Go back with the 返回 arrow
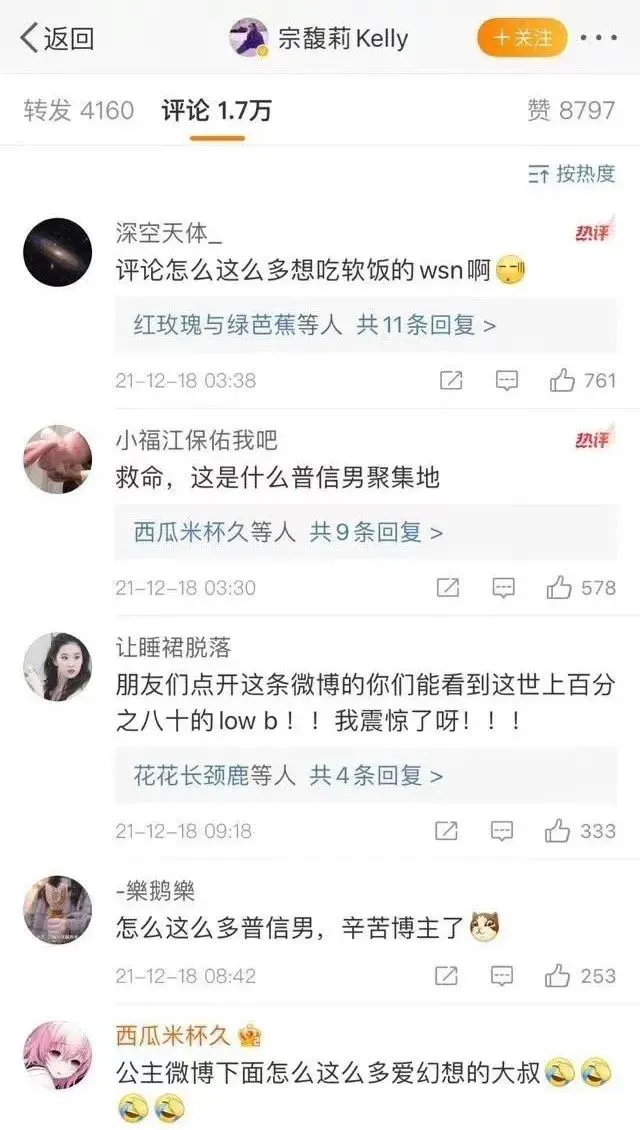This screenshot has width=640, height=1130. pyautogui.click(x=57, y=39)
